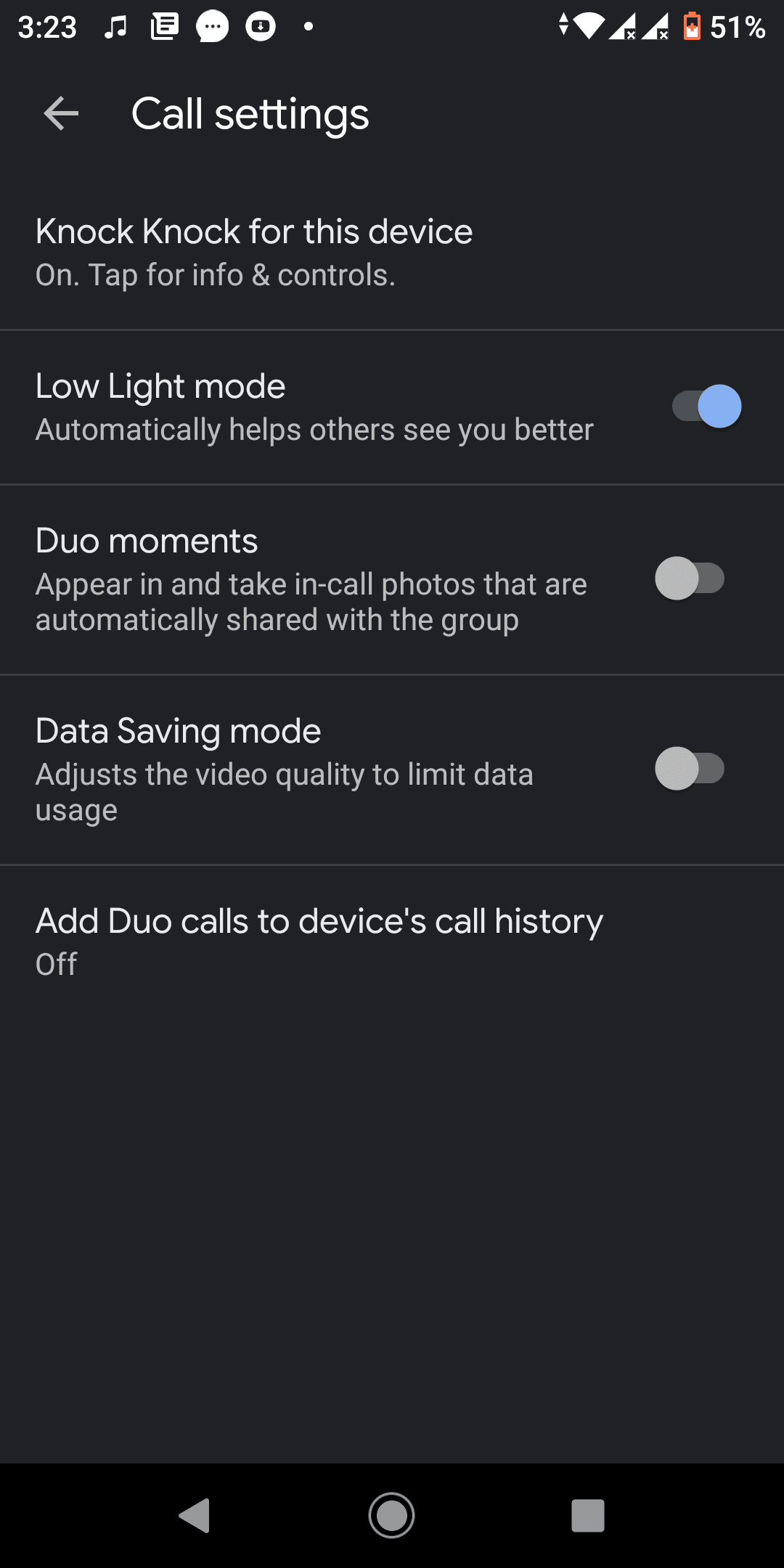Enable Data Saving mode

[690, 769]
